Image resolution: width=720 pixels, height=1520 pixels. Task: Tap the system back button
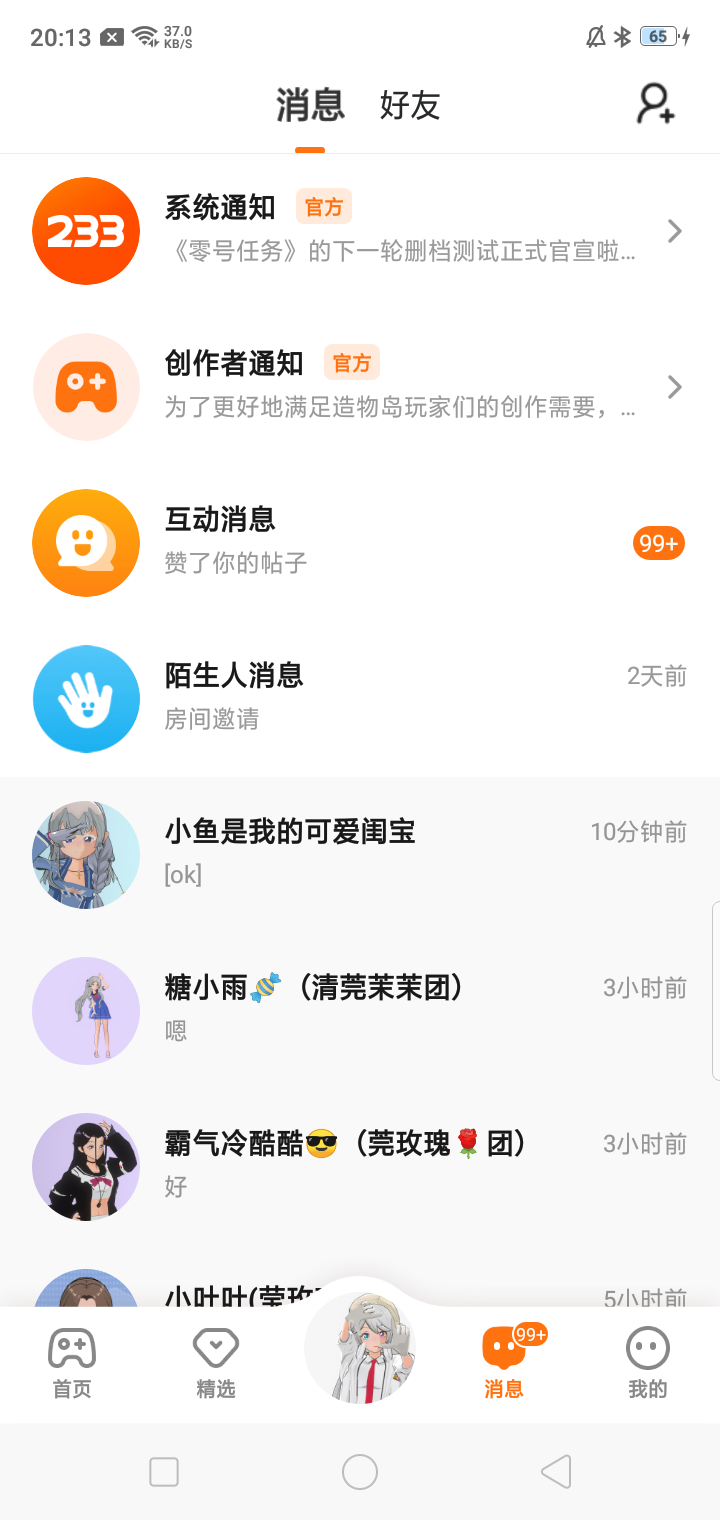[556, 1472]
